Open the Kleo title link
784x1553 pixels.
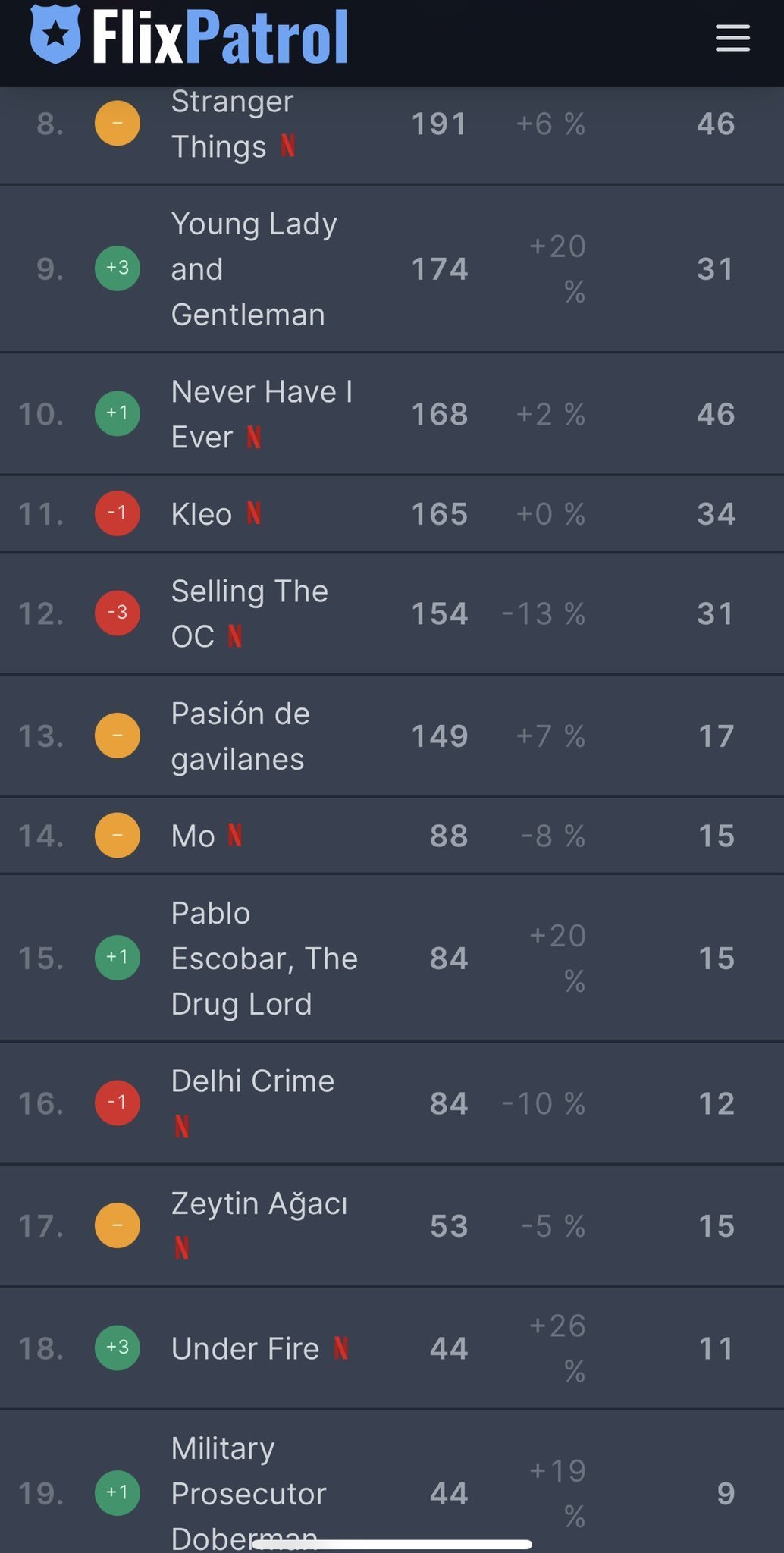[201, 514]
